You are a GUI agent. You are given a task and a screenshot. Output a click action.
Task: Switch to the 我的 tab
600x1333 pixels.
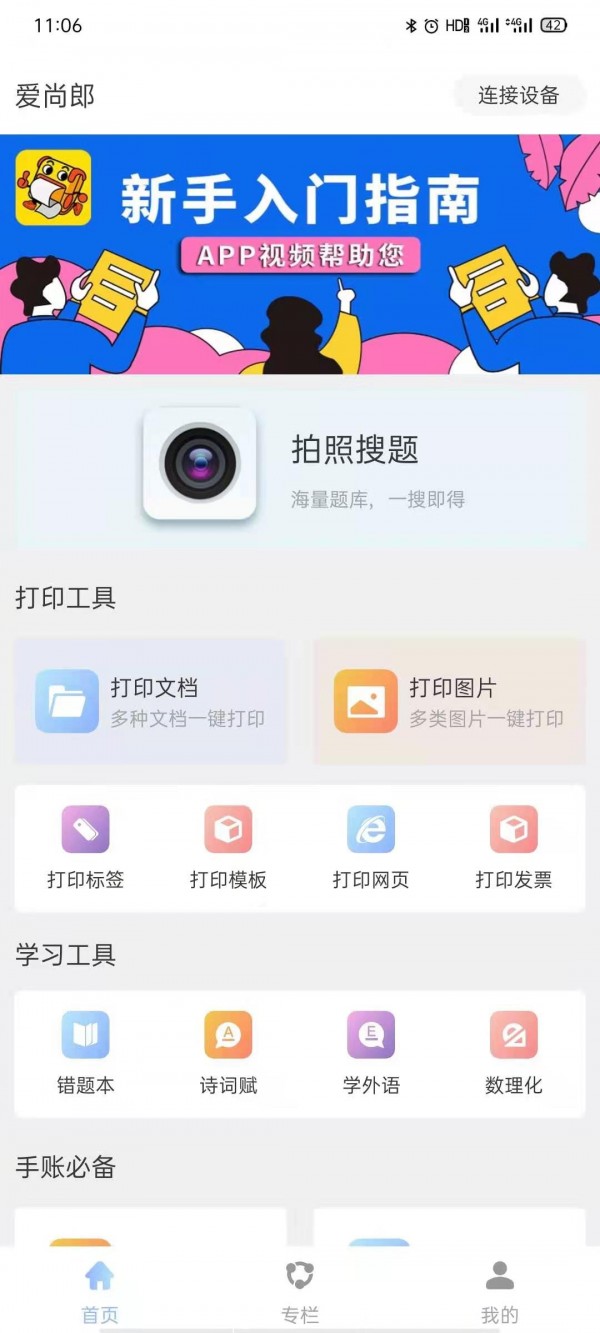500,1291
